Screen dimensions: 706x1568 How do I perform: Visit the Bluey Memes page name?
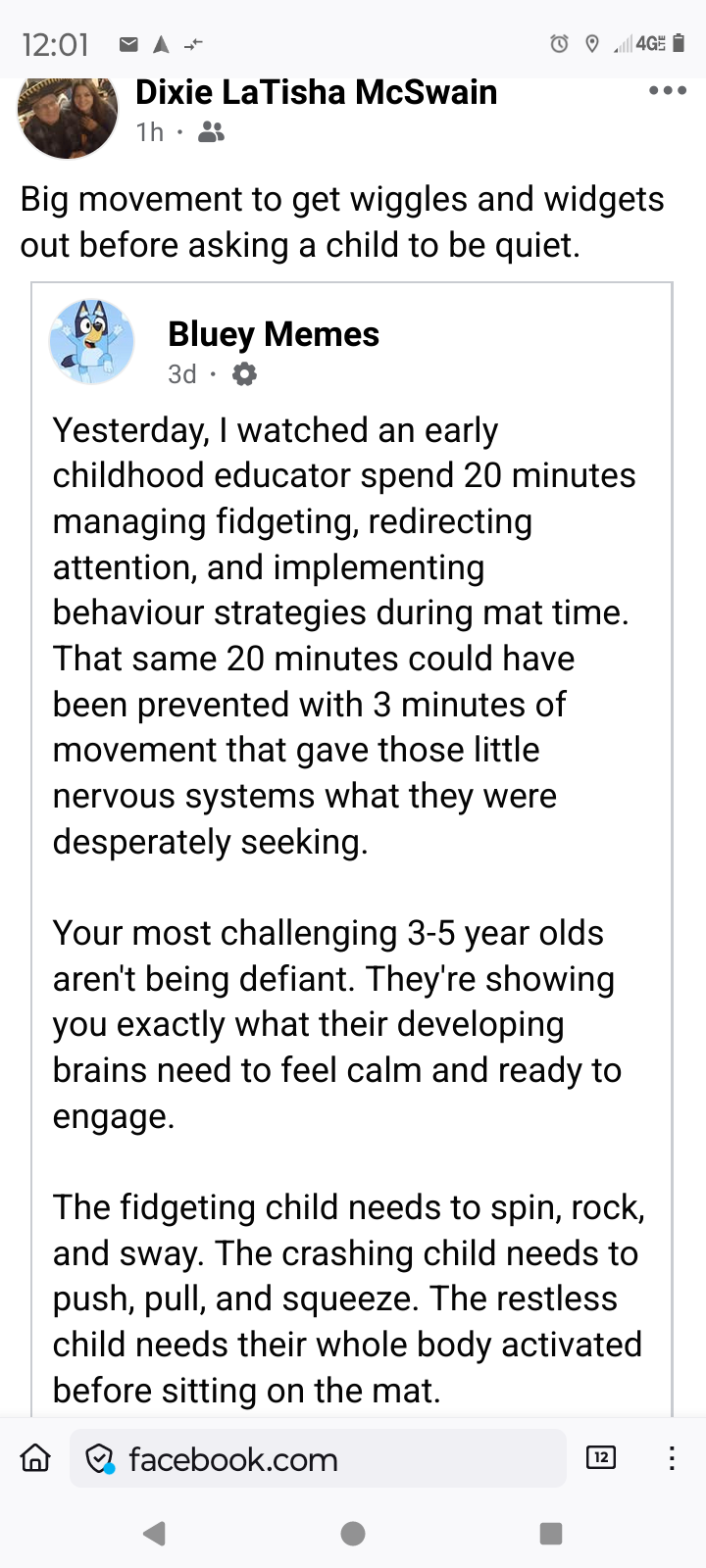[x=274, y=334]
